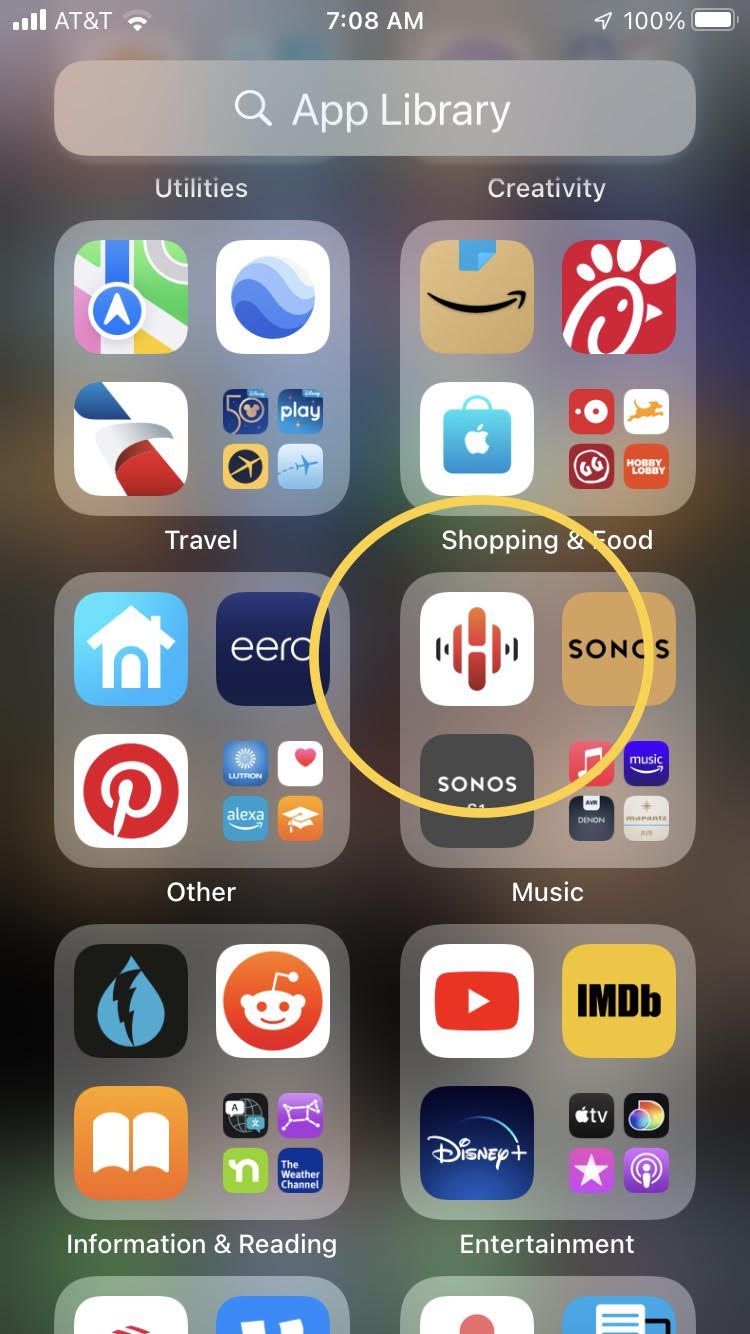Launch Google Earth

[x=273, y=297]
